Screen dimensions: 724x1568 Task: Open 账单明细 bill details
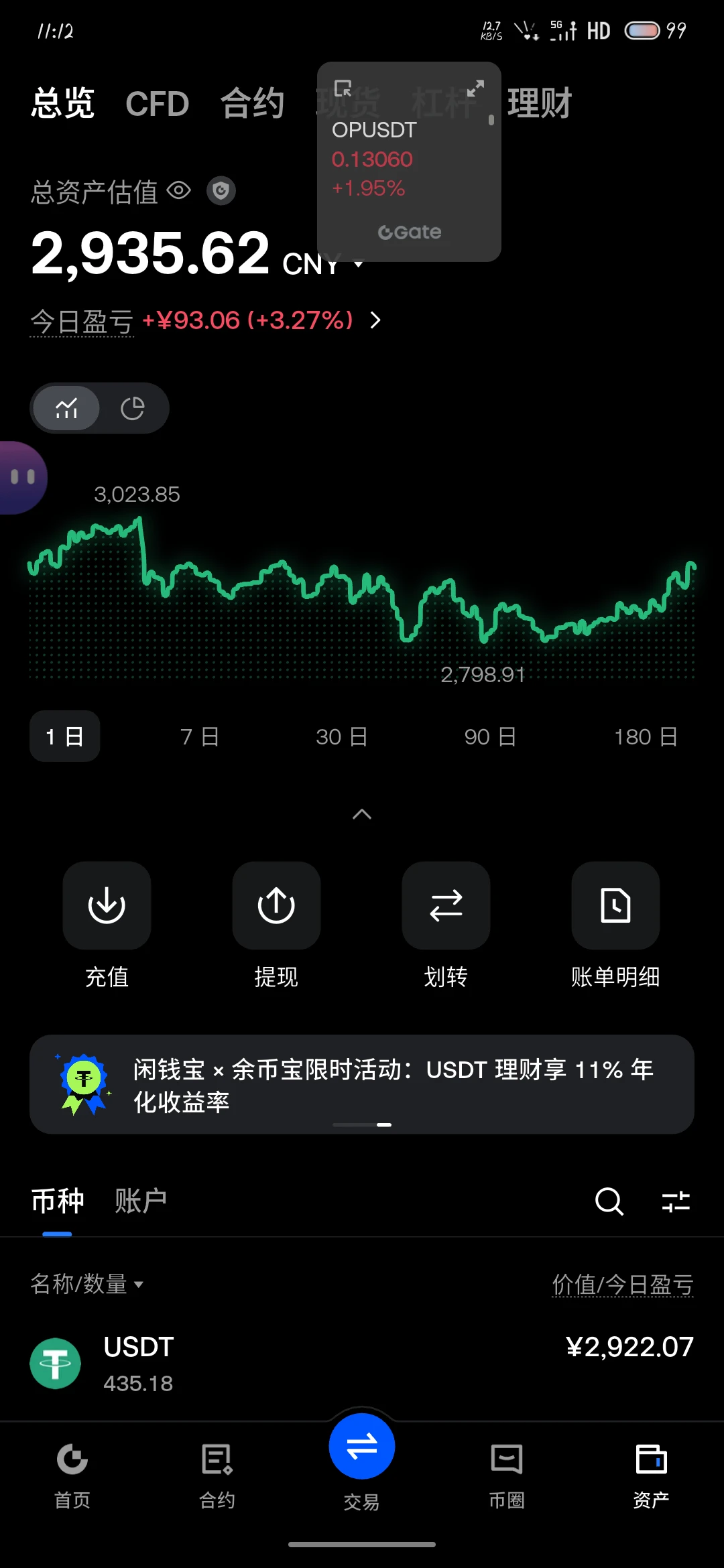point(615,925)
